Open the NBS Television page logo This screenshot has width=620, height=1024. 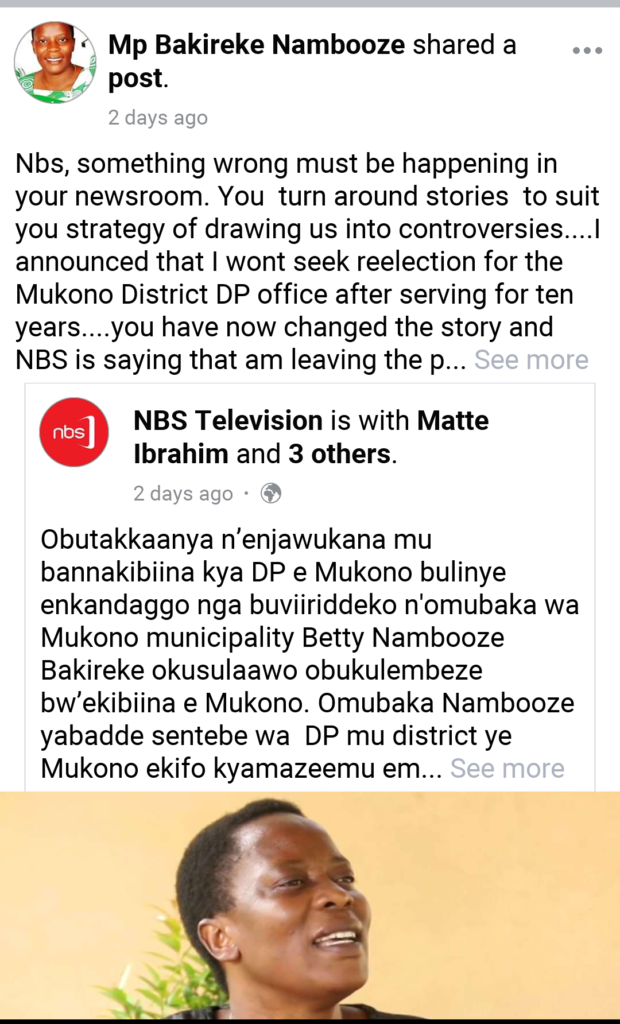pos(74,432)
